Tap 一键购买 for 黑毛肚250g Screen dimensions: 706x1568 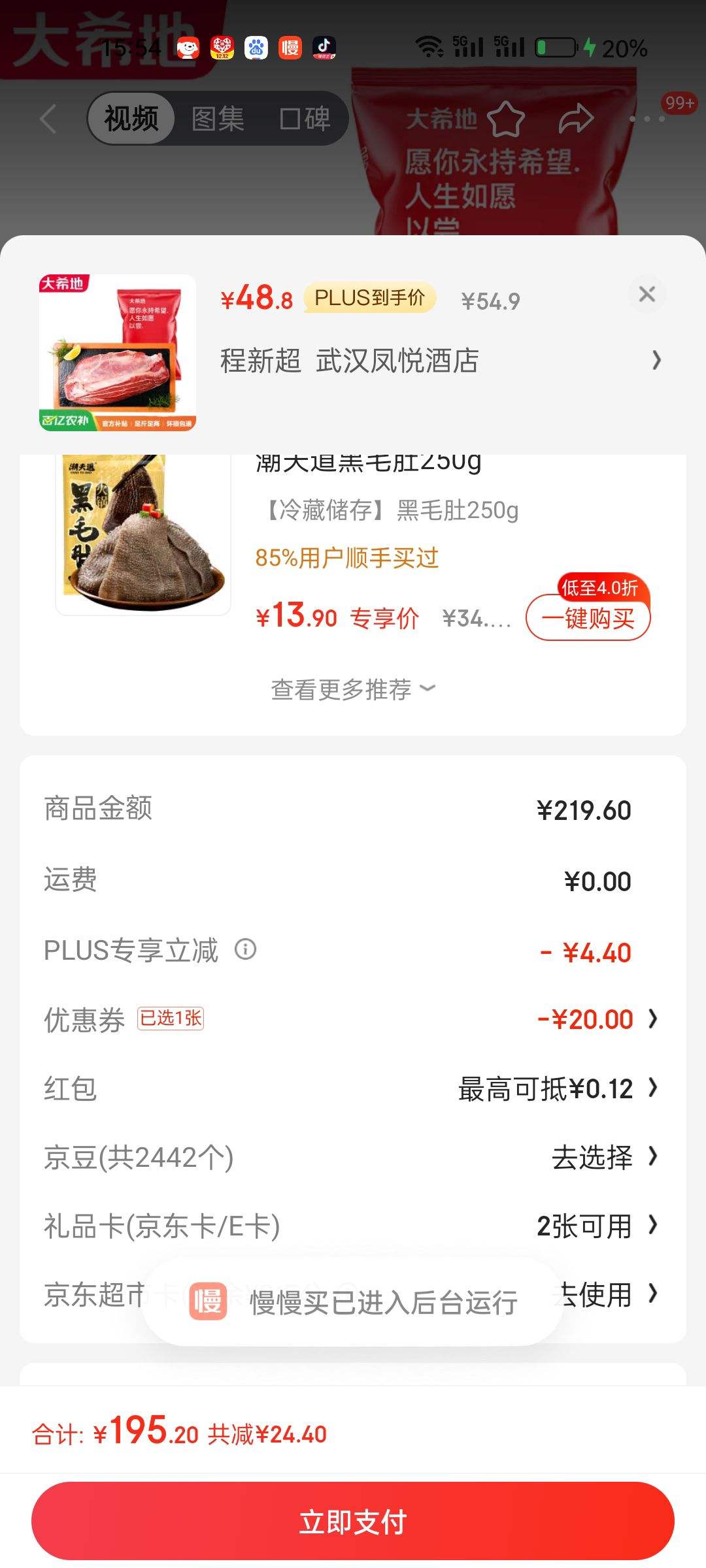(588, 617)
